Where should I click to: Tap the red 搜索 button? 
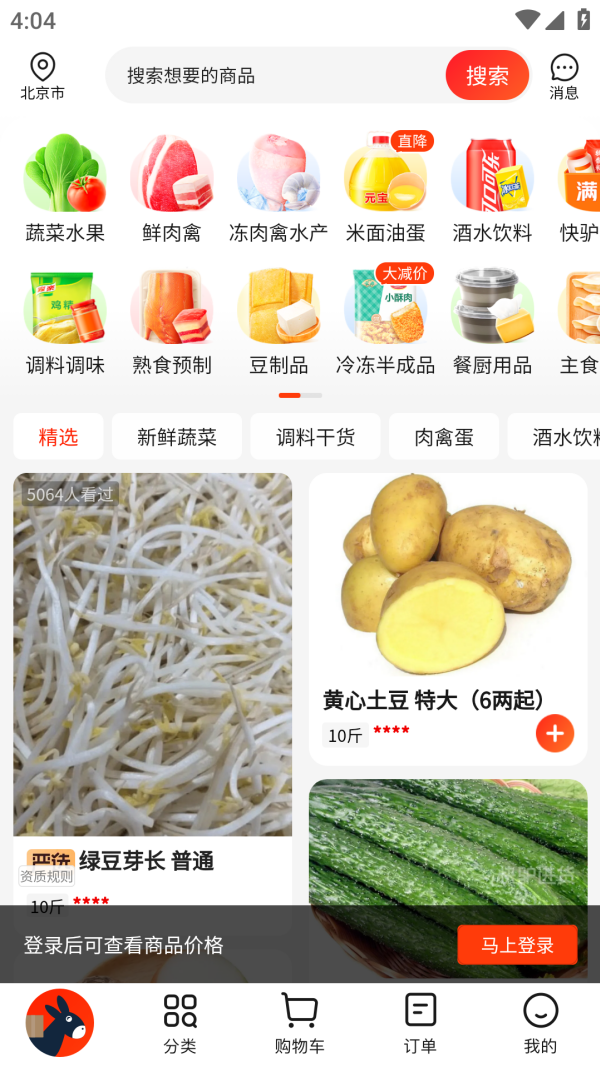coord(487,76)
